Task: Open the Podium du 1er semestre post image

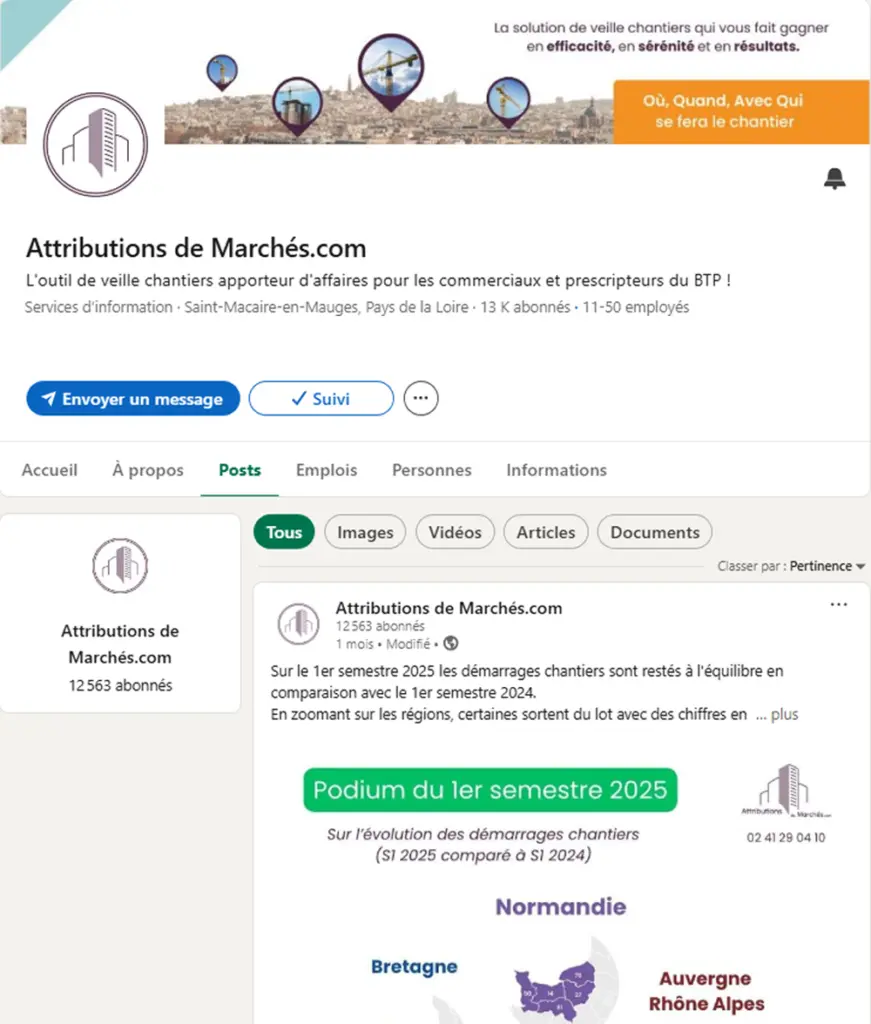Action: pyautogui.click(x=560, y=880)
